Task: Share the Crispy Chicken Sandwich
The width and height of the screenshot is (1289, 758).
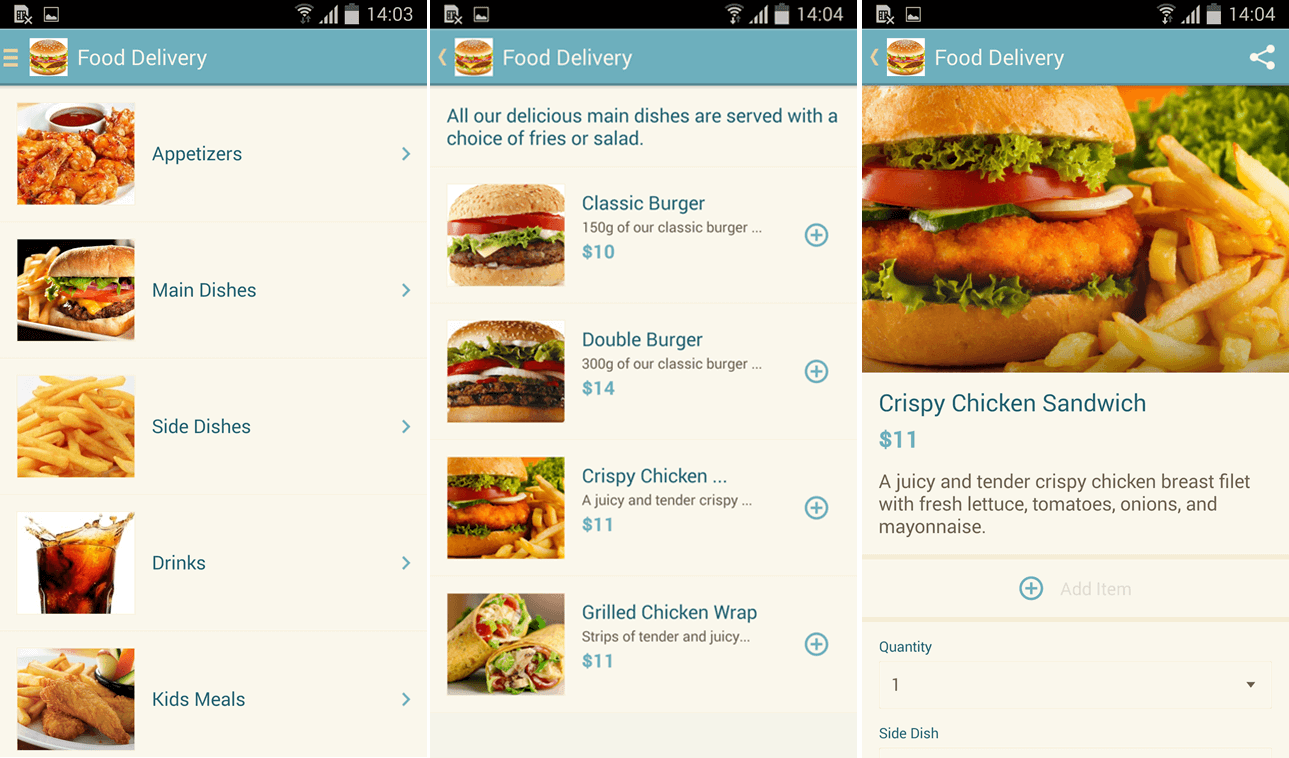Action: click(1262, 58)
